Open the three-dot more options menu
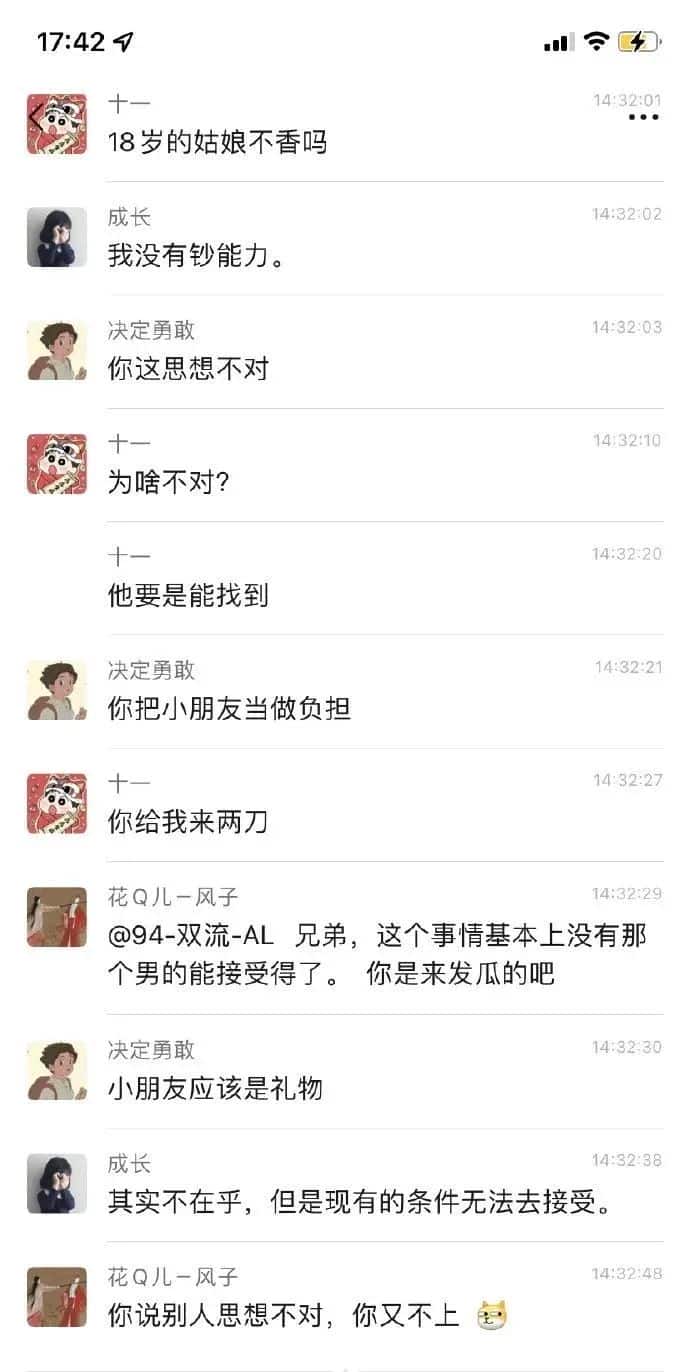Image resolution: width=690 pixels, height=1372 pixels. (643, 118)
